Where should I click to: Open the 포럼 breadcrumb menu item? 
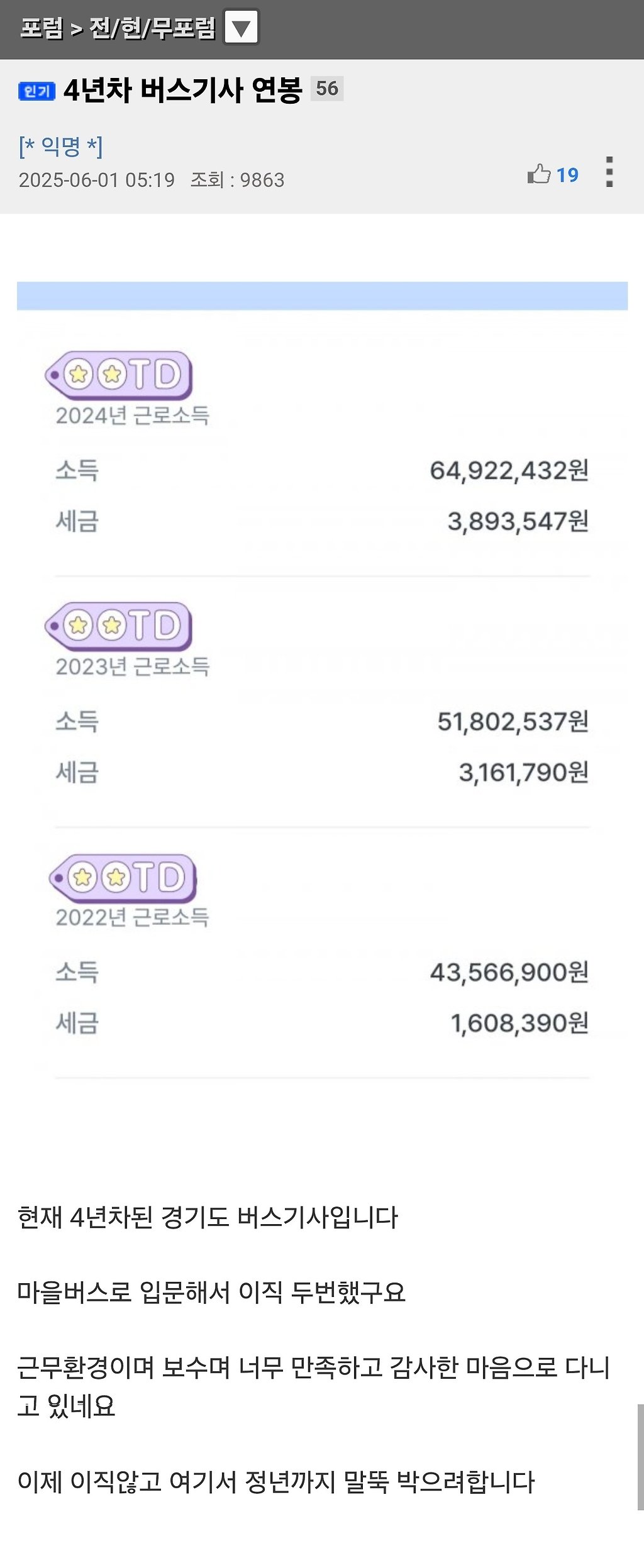point(36,26)
